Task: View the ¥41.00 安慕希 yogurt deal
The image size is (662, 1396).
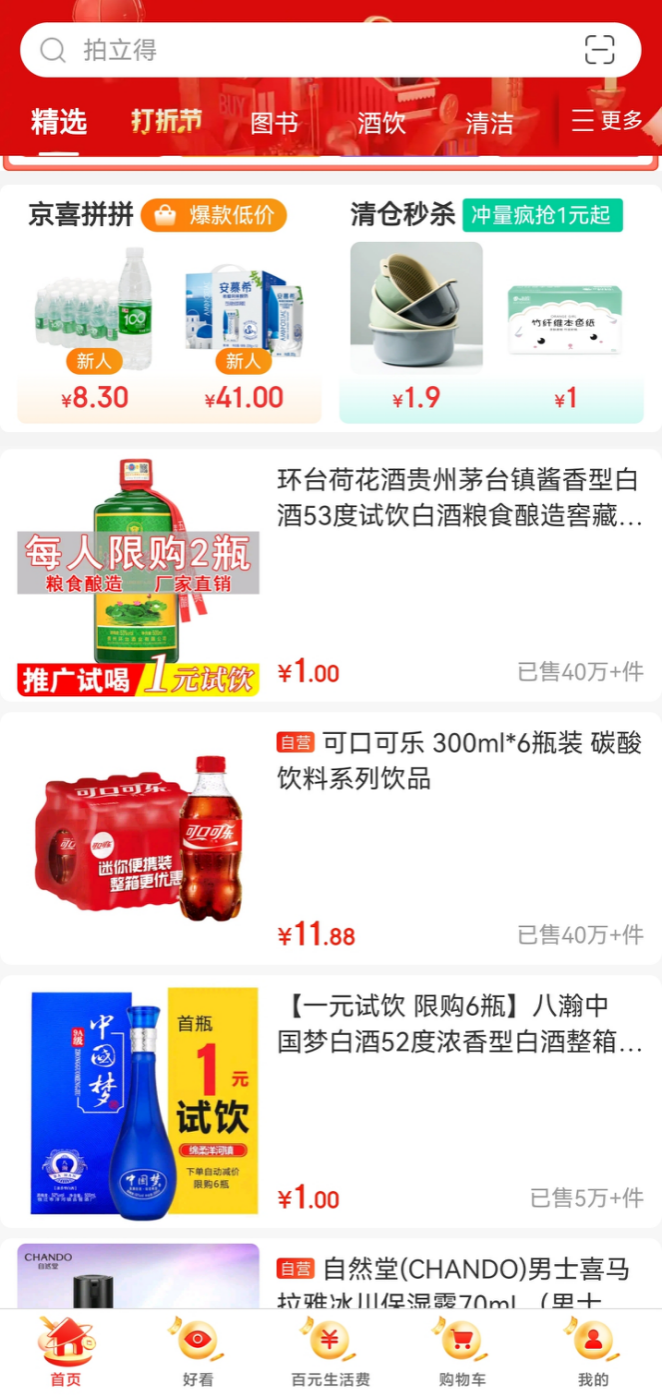Action: coord(244,330)
